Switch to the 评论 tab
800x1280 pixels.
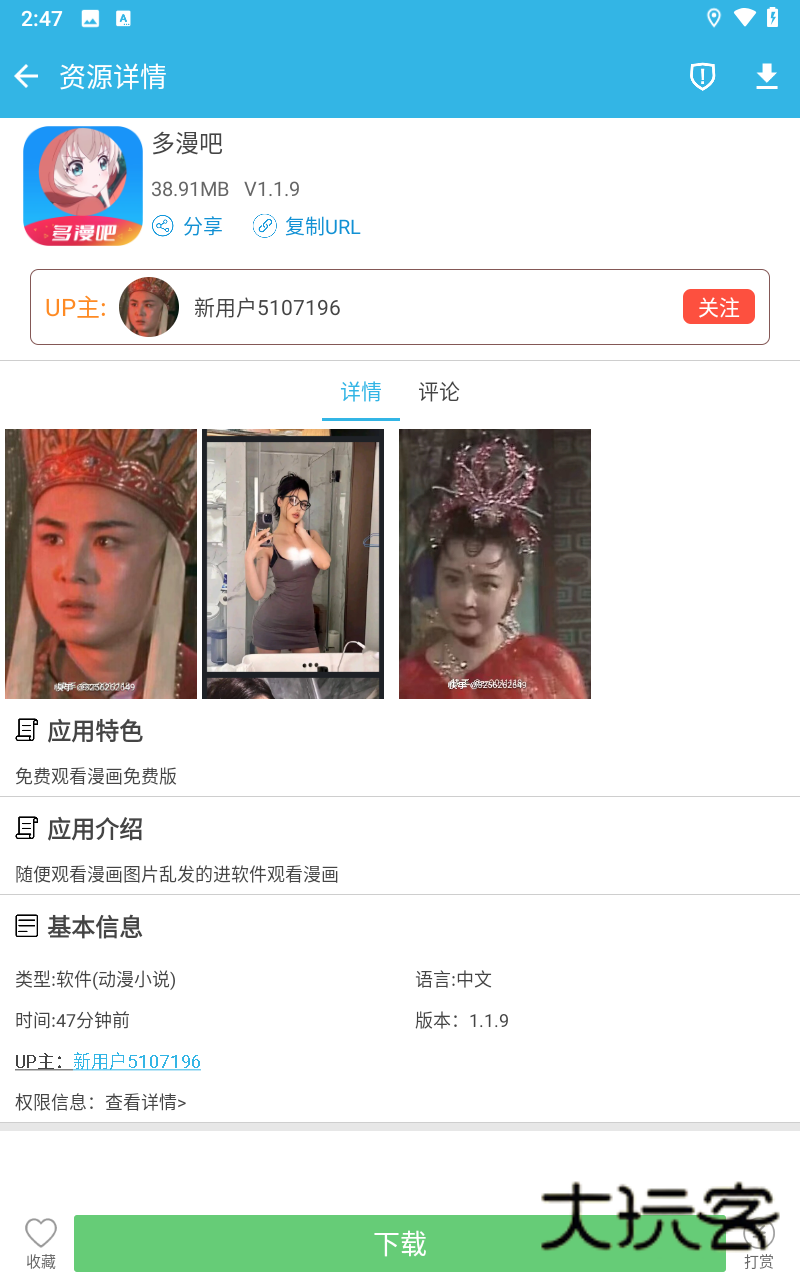point(438,392)
